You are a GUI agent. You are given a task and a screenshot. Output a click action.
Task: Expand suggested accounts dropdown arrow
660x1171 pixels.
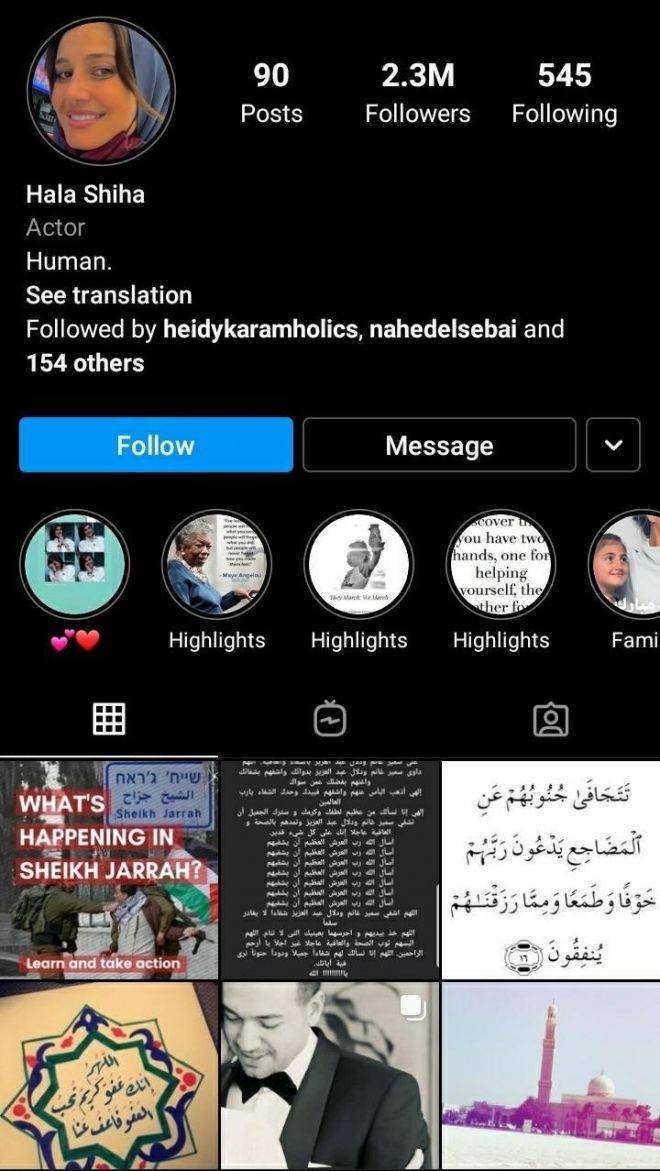coord(613,445)
